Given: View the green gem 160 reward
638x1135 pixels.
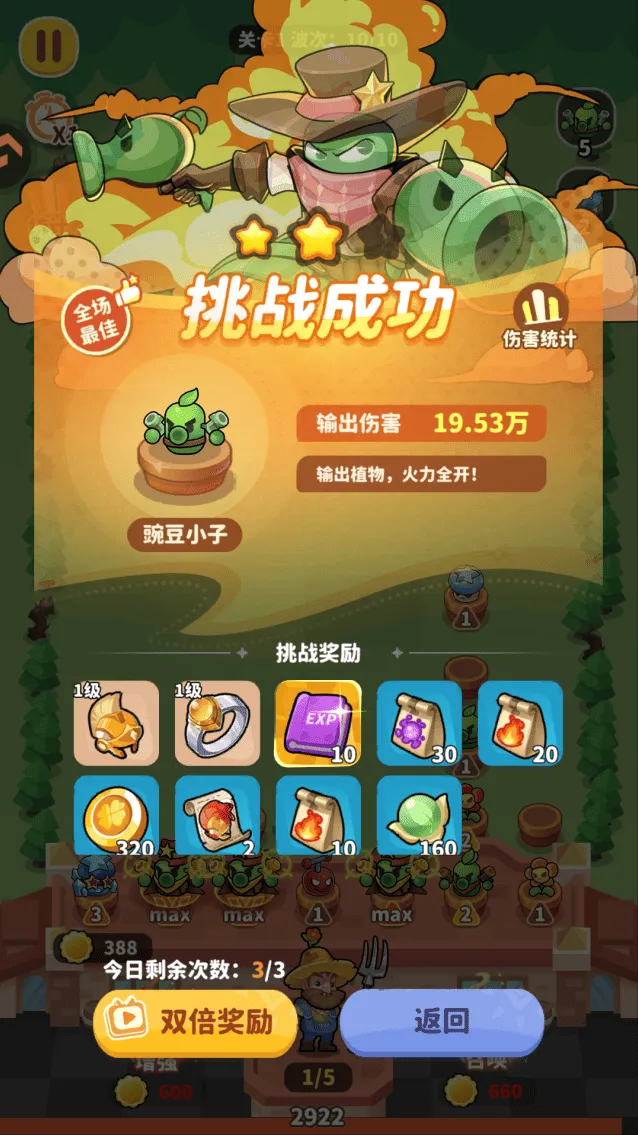Looking at the screenshot, I should click(419, 817).
